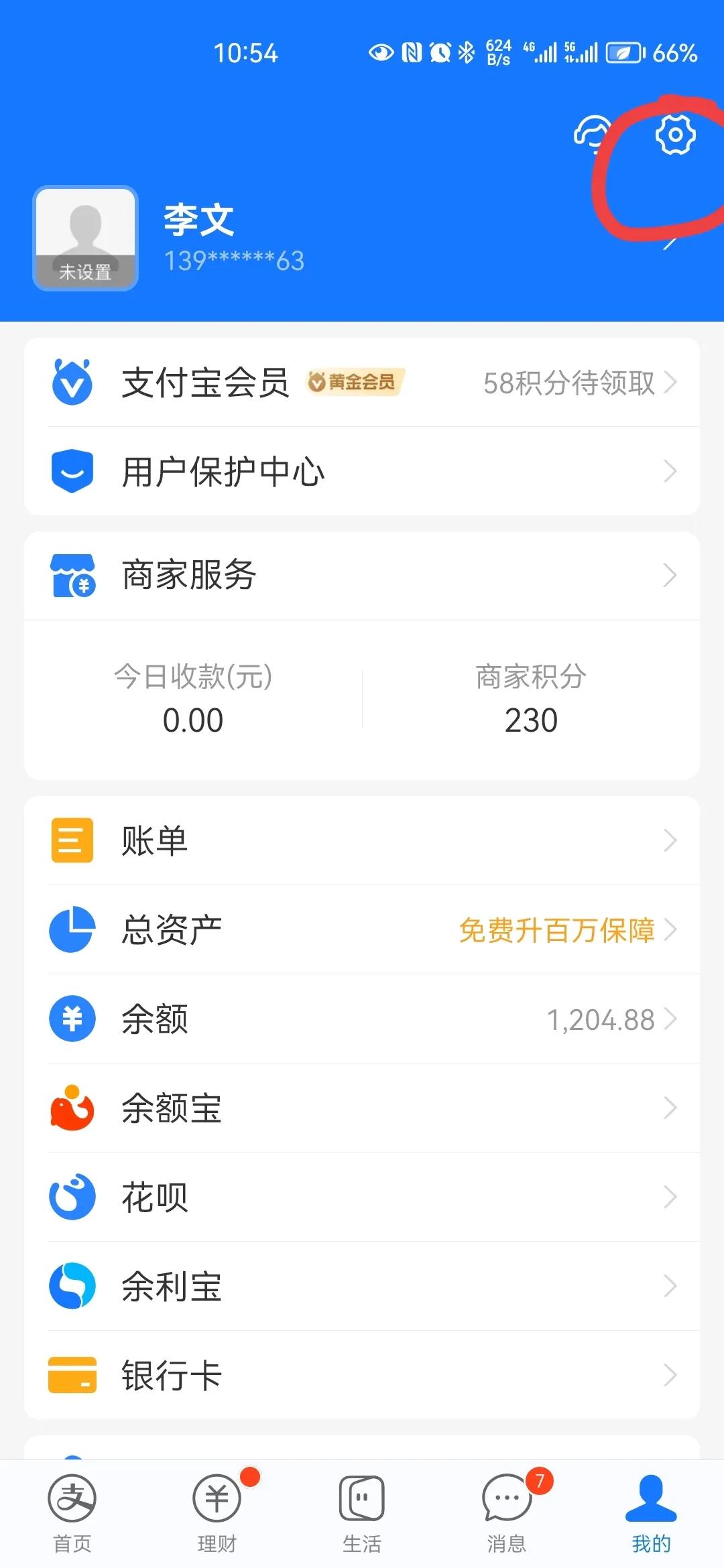The width and height of the screenshot is (724, 1568).
Task: Expand the 余额 row chevron
Action: pyautogui.click(x=672, y=1019)
